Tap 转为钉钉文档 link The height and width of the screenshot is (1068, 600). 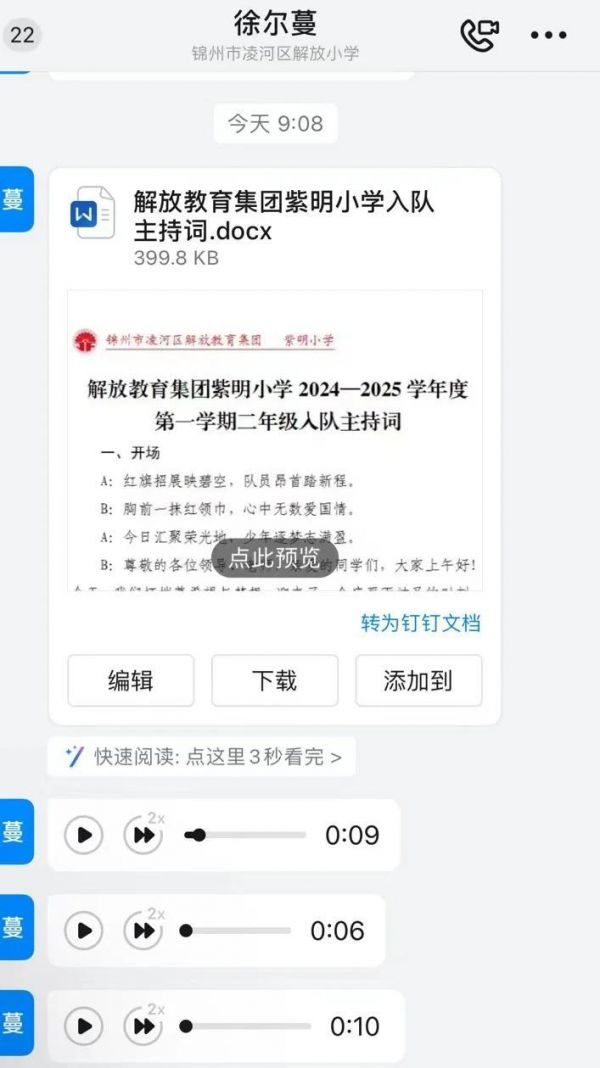pyautogui.click(x=420, y=623)
